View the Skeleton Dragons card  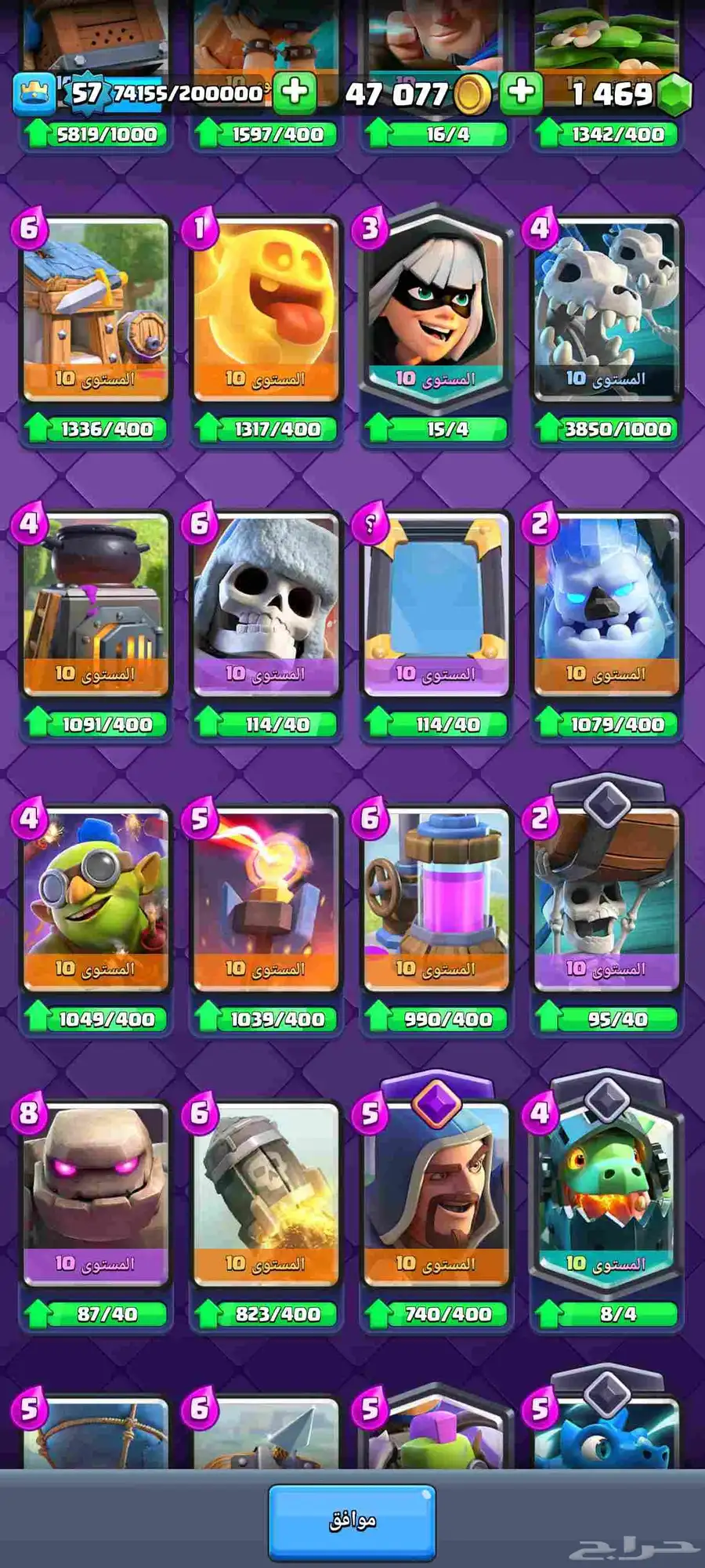click(606, 310)
